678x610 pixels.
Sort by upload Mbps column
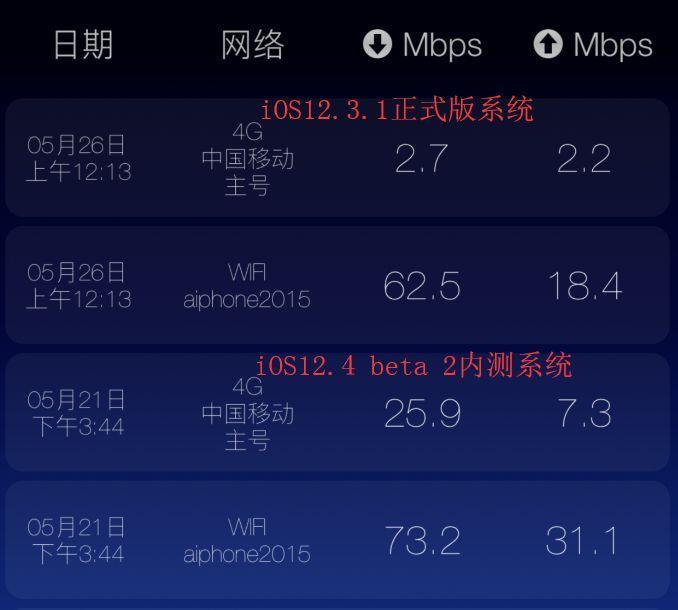(593, 45)
